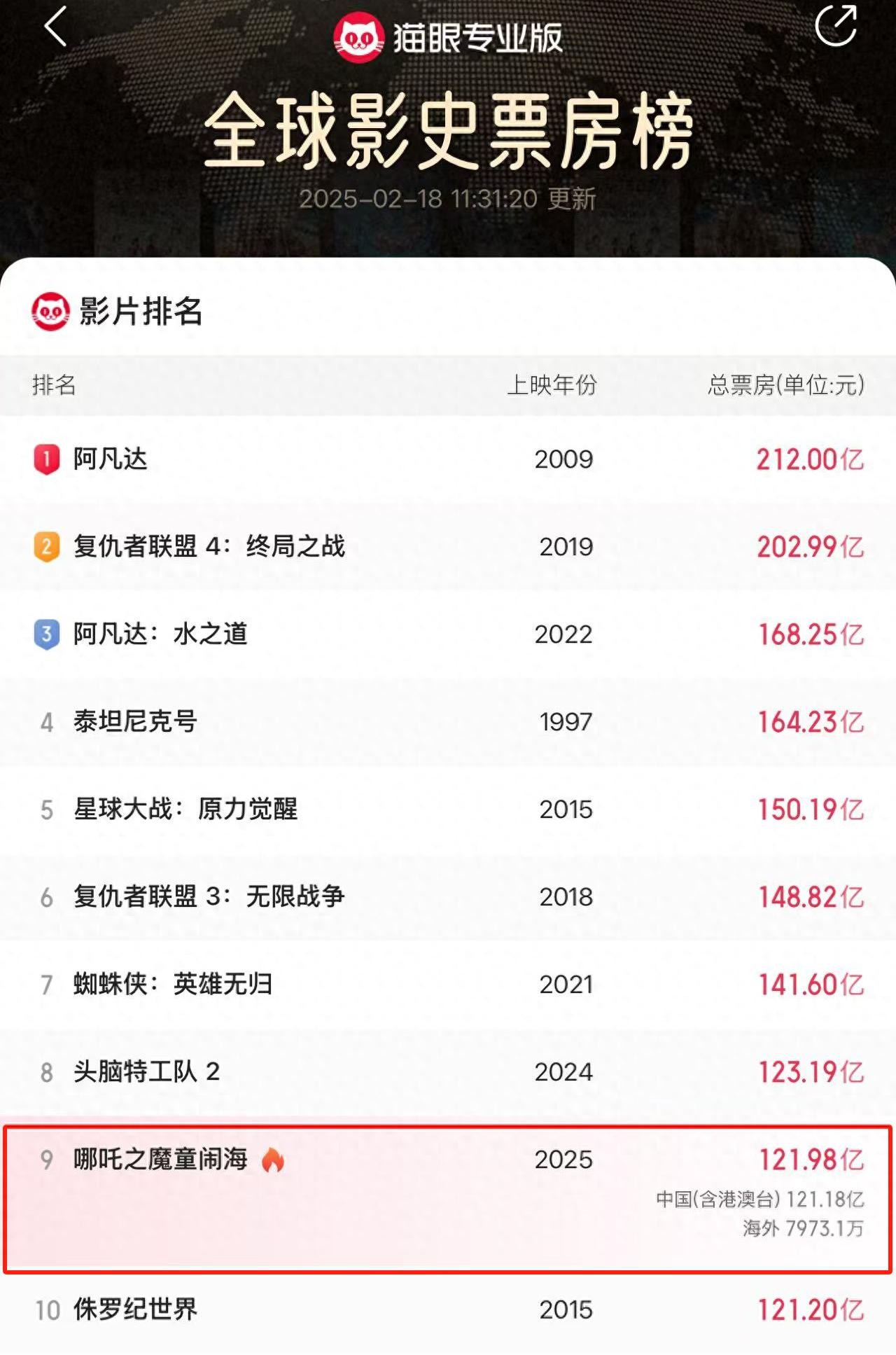The image size is (896, 1355).
Task: Select the 侏罗纪世界 row
Action: (x=448, y=1309)
